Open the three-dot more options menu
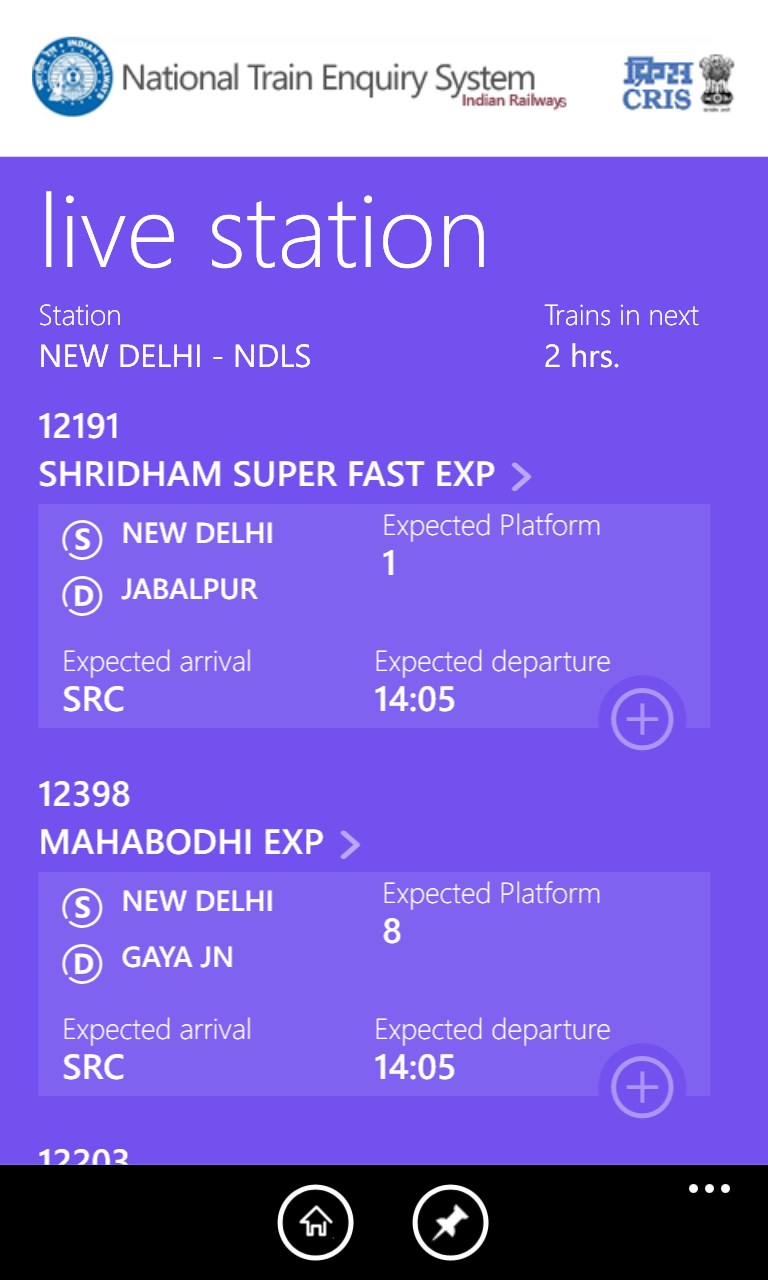 709,1189
